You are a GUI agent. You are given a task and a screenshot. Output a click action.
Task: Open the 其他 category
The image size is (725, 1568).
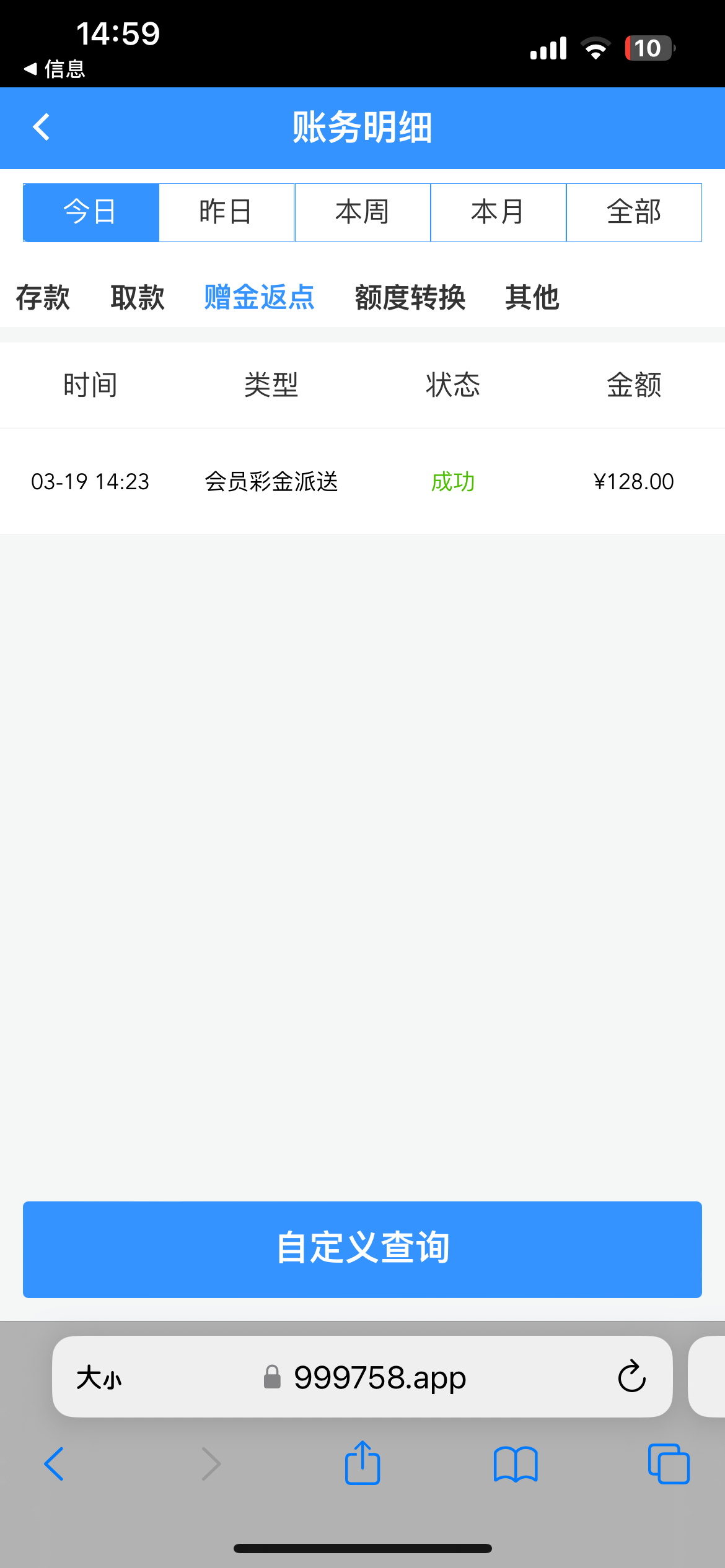tap(532, 298)
